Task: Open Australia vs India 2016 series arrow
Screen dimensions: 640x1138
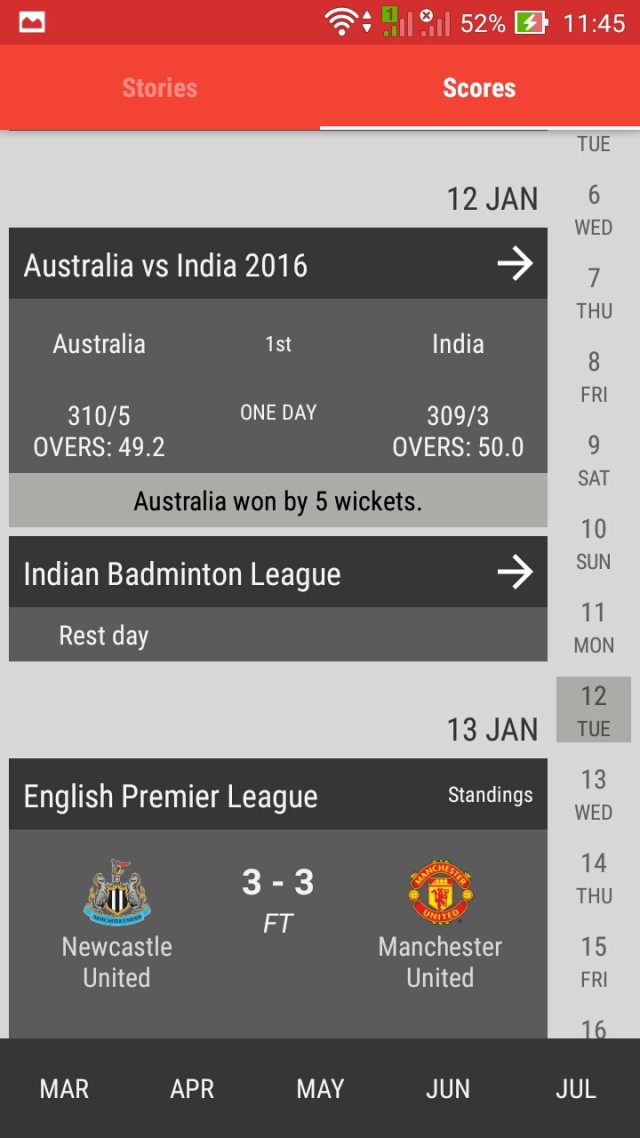Action: (515, 264)
